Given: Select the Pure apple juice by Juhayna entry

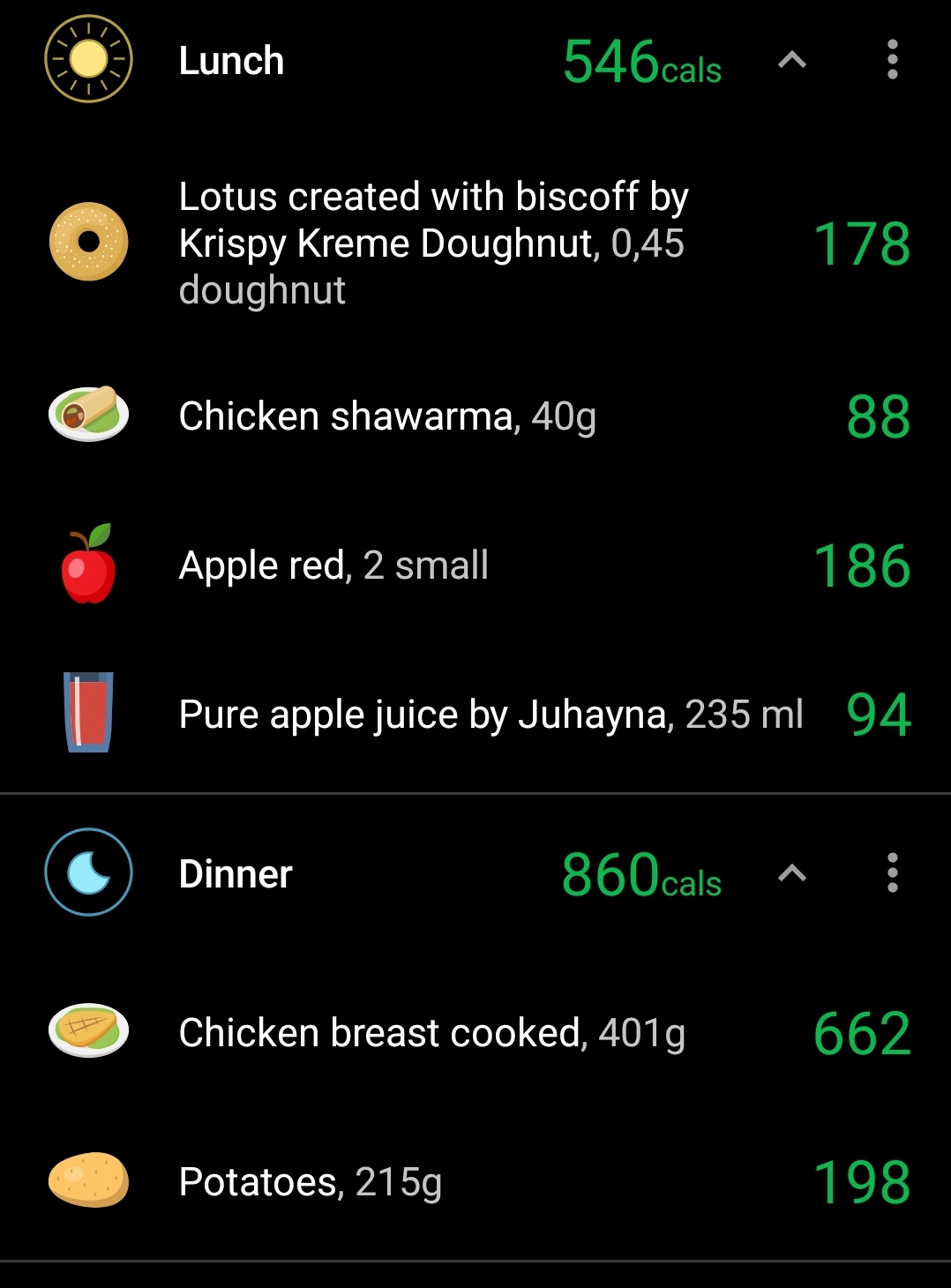Looking at the screenshot, I should click(490, 713).
